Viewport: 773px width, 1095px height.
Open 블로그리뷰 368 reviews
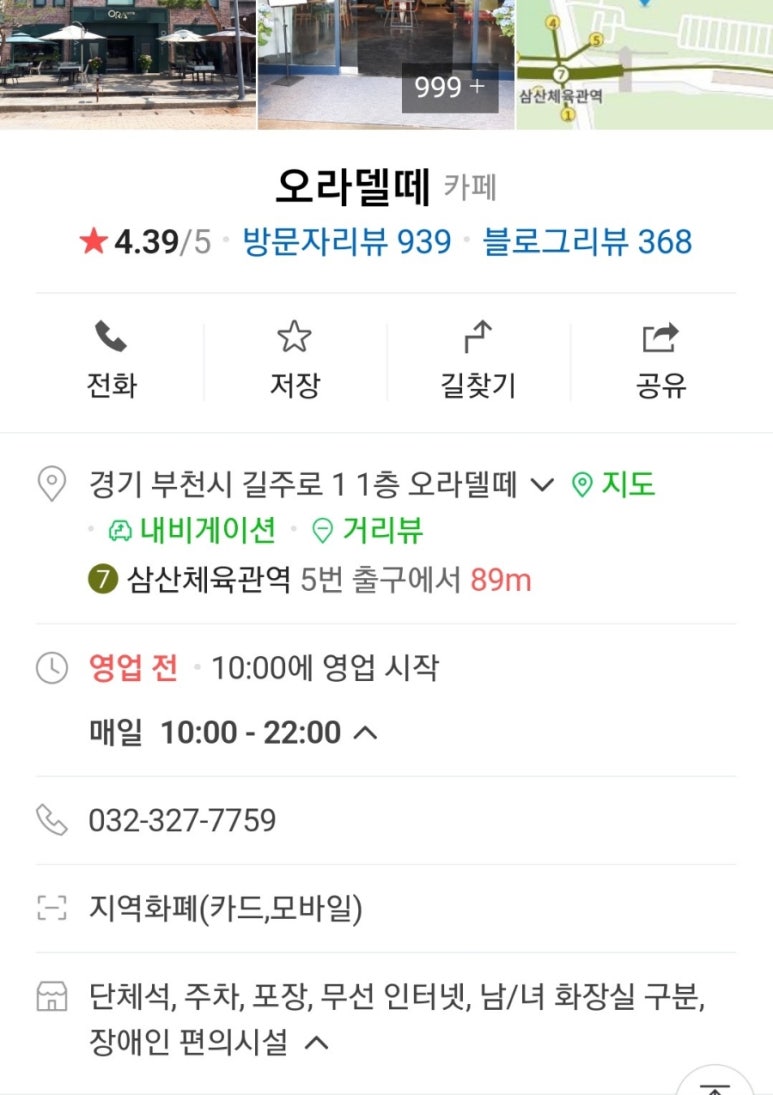tap(587, 242)
